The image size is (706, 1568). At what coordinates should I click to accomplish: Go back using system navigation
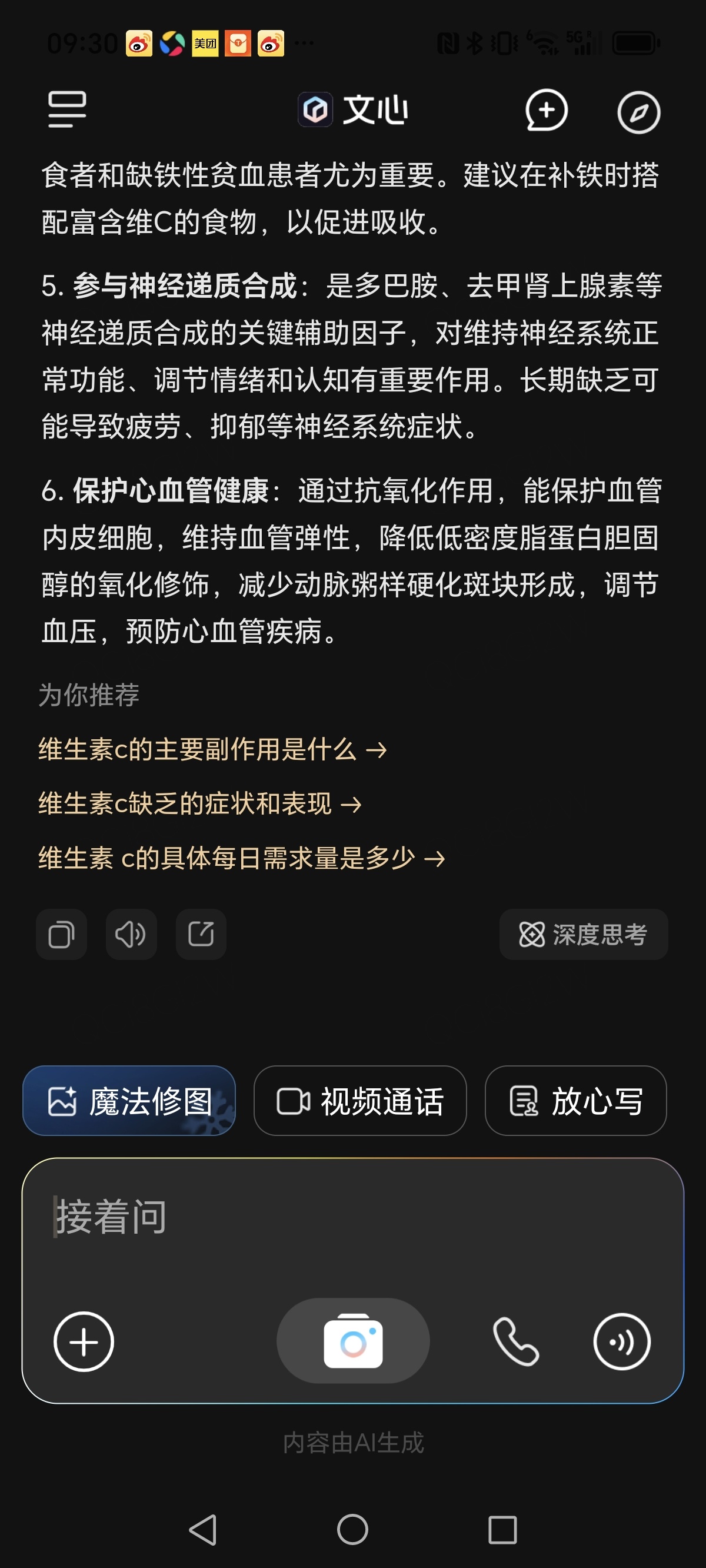[204, 1530]
